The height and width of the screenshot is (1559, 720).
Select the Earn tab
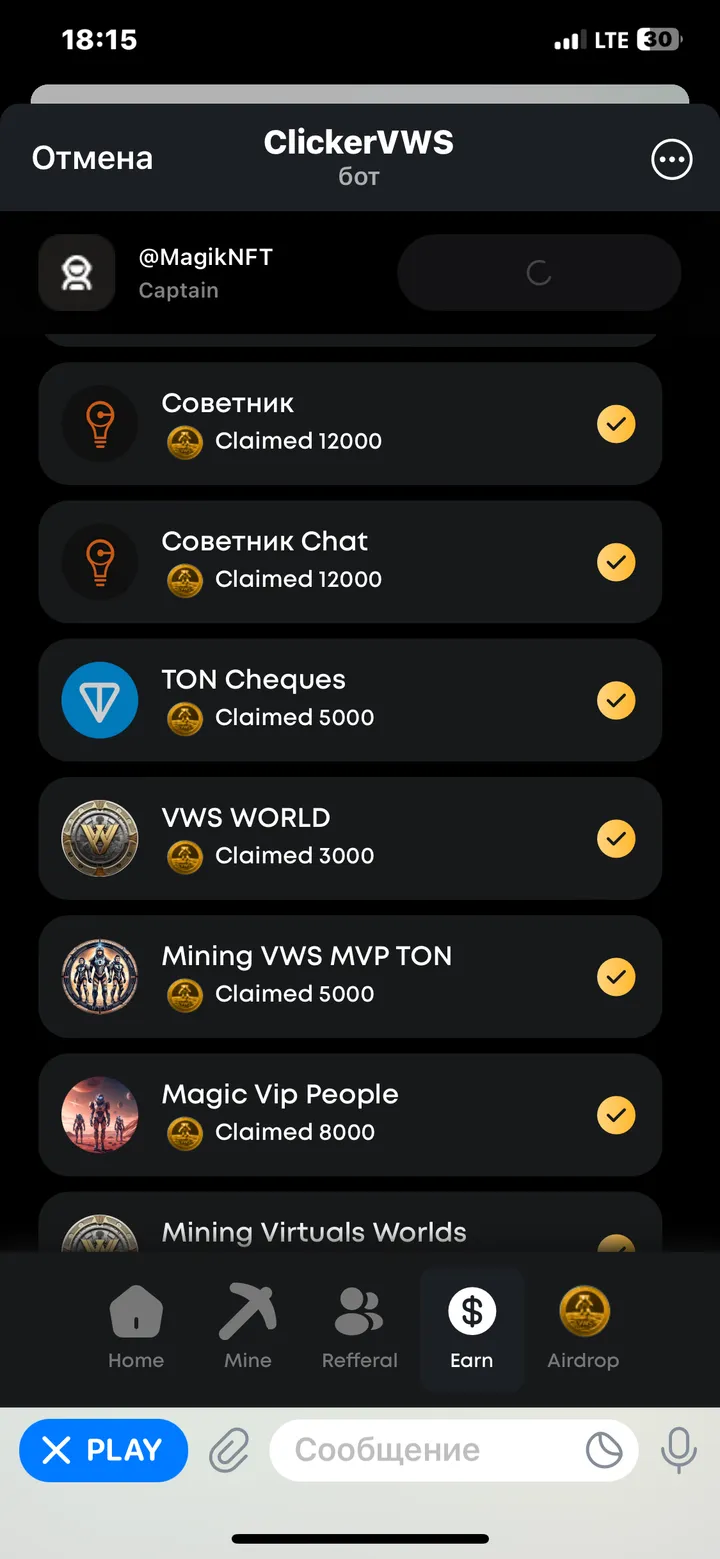(x=472, y=1328)
